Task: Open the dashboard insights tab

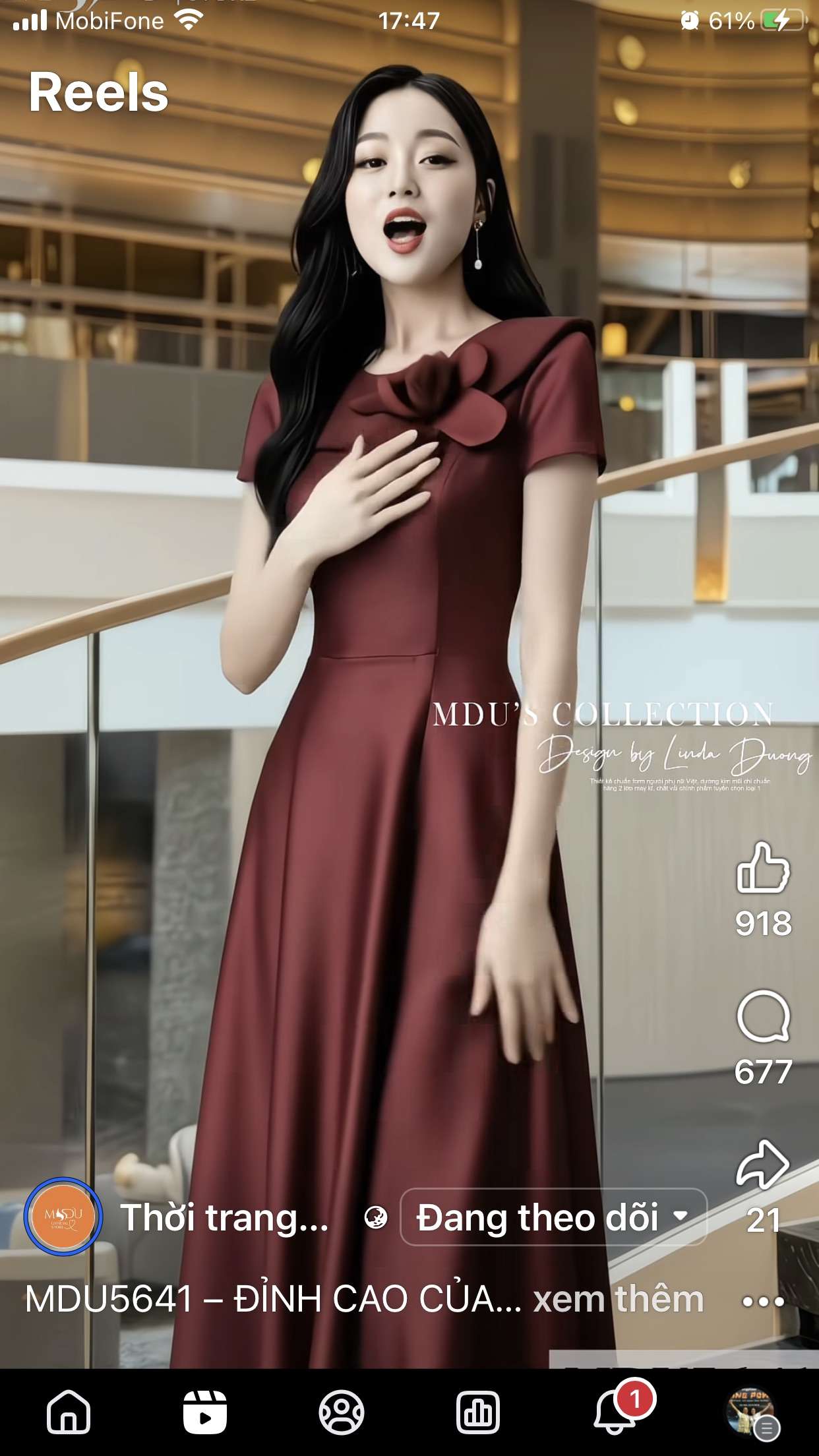Action: 478,1412
